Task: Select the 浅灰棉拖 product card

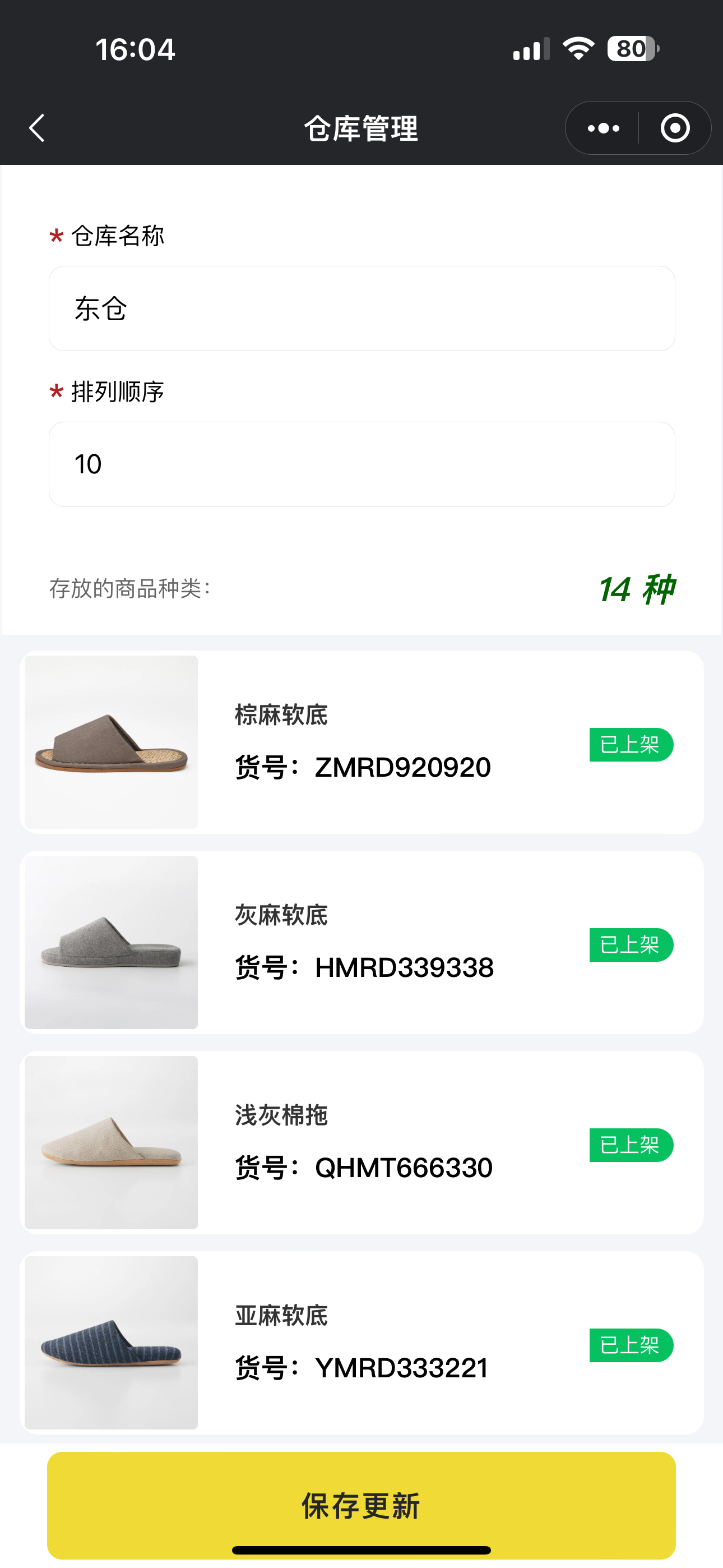Action: click(361, 1142)
